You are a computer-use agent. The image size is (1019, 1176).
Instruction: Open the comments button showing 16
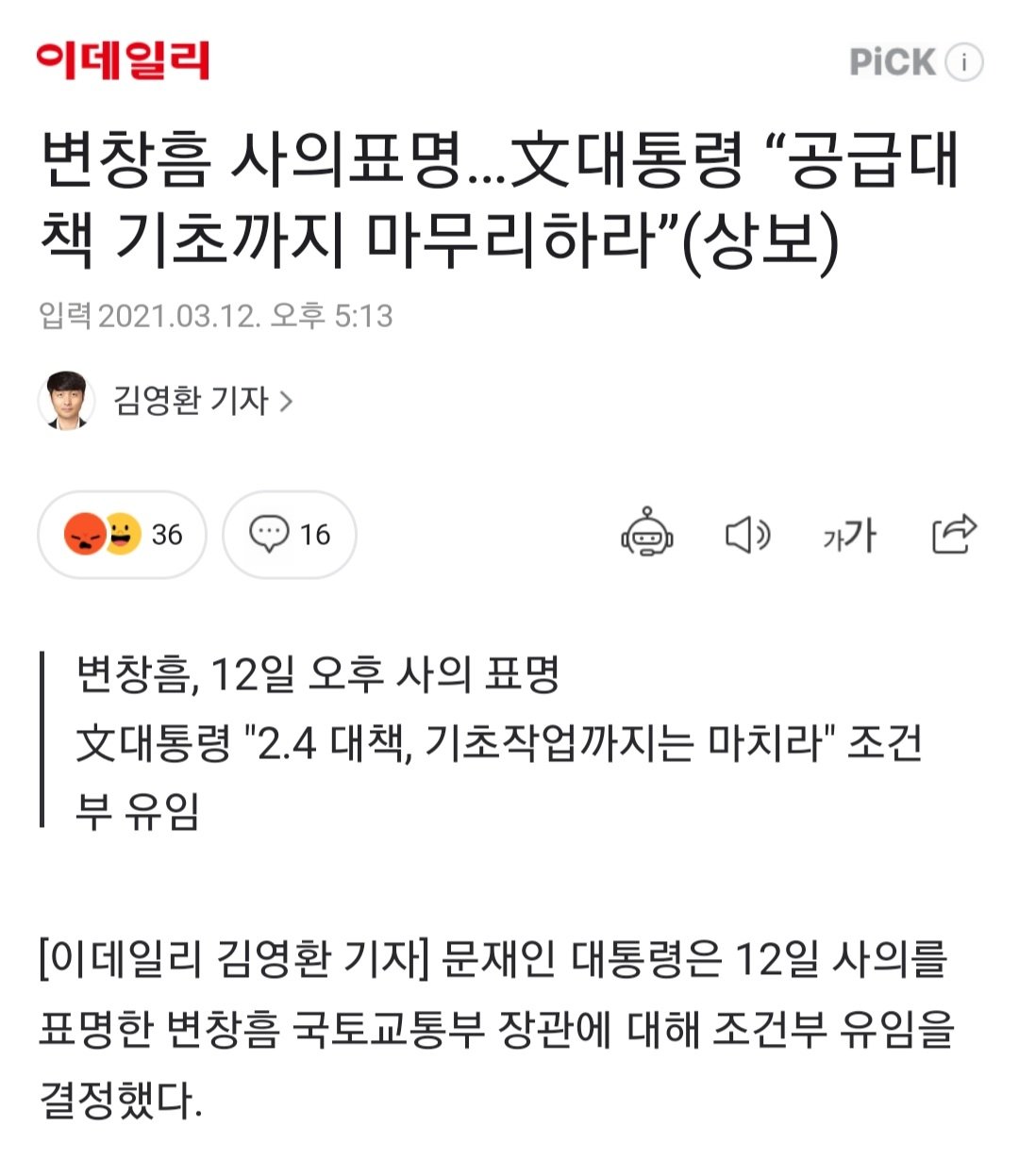point(290,535)
